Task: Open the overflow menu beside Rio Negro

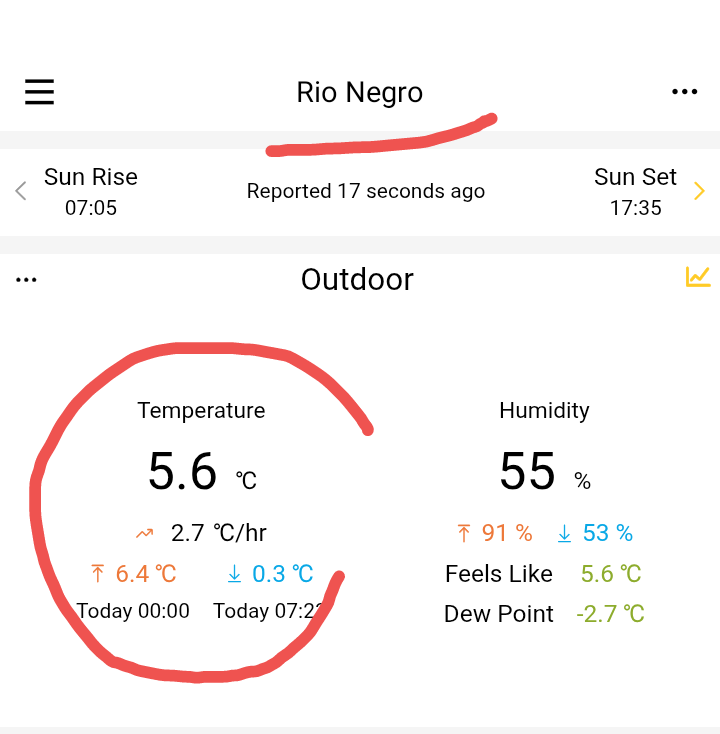Action: click(x=684, y=93)
